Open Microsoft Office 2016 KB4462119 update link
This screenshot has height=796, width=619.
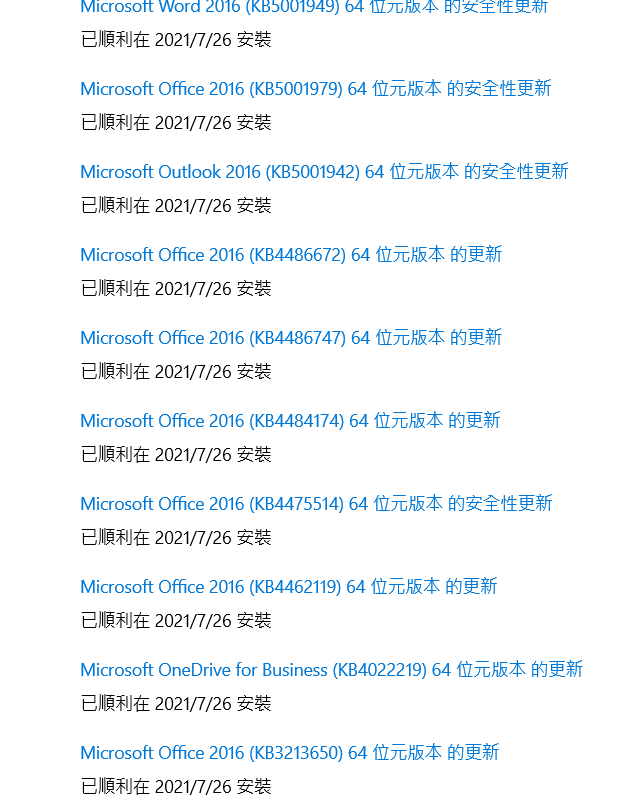click(289, 587)
